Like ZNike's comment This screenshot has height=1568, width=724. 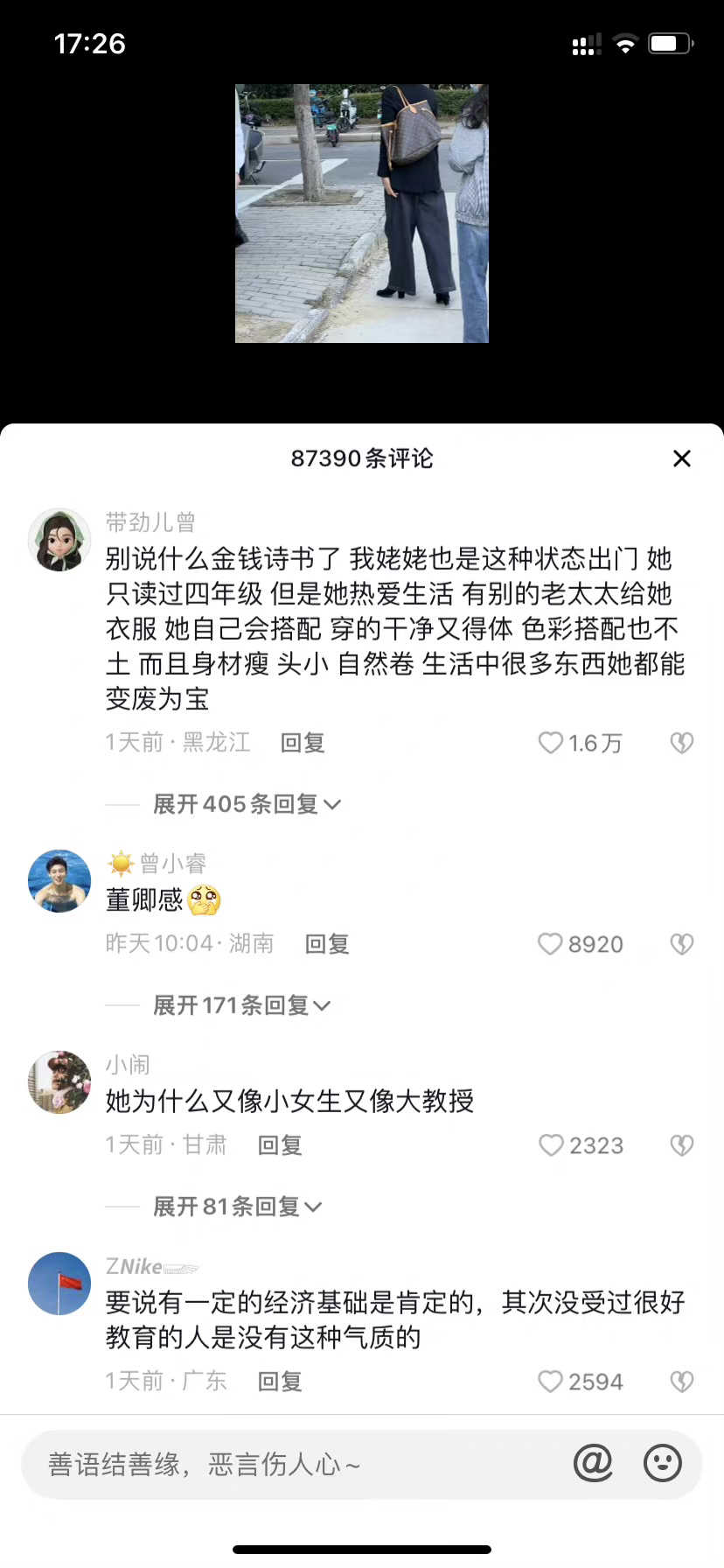551,1382
